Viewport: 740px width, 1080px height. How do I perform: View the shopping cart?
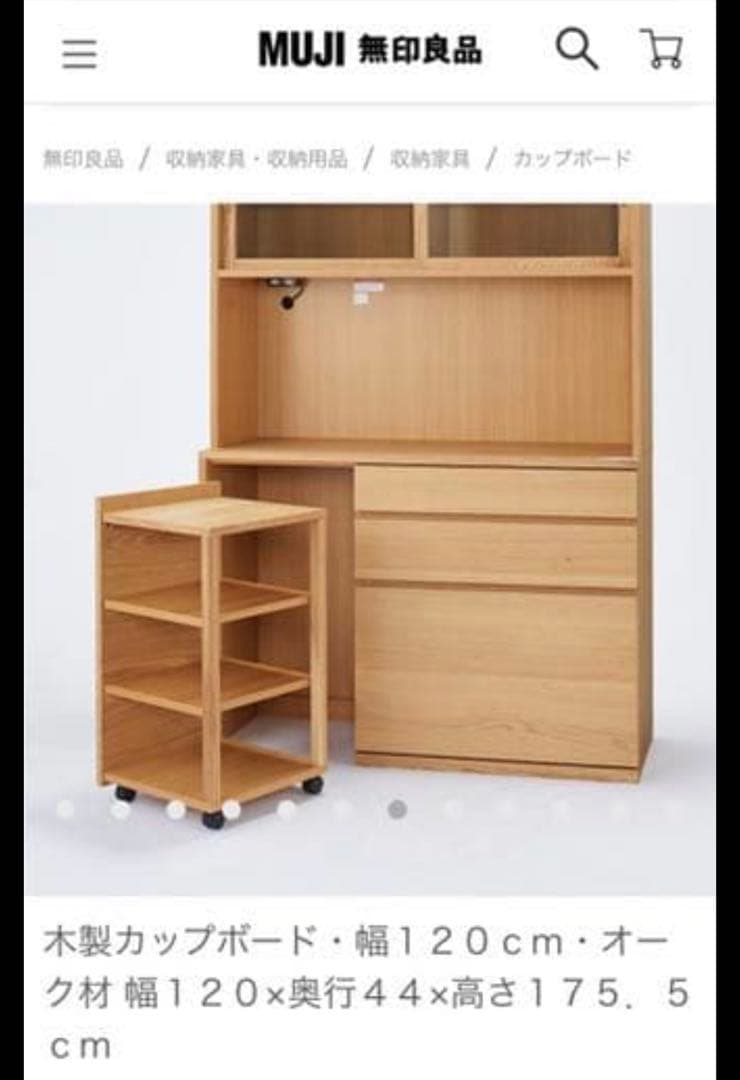click(661, 49)
